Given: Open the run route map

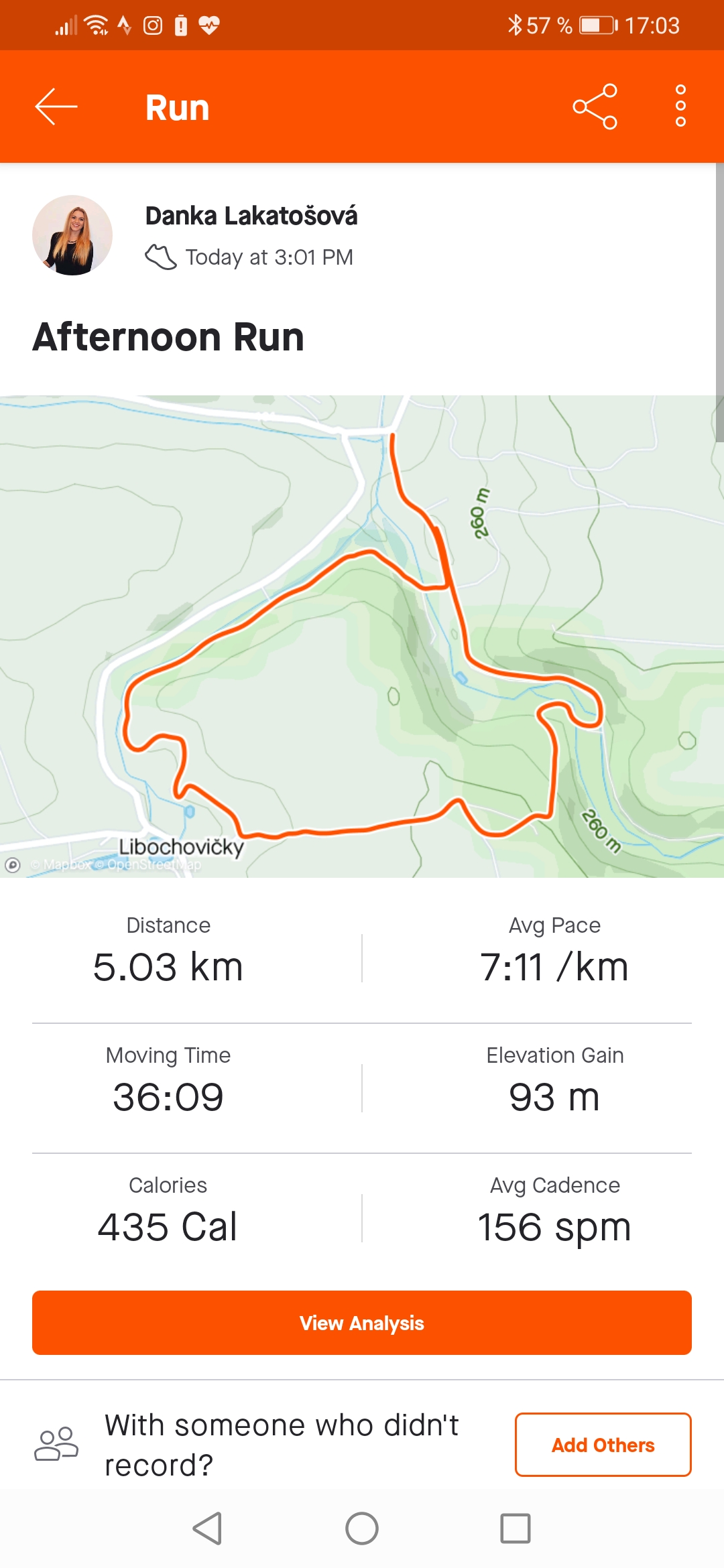Looking at the screenshot, I should (x=362, y=637).
